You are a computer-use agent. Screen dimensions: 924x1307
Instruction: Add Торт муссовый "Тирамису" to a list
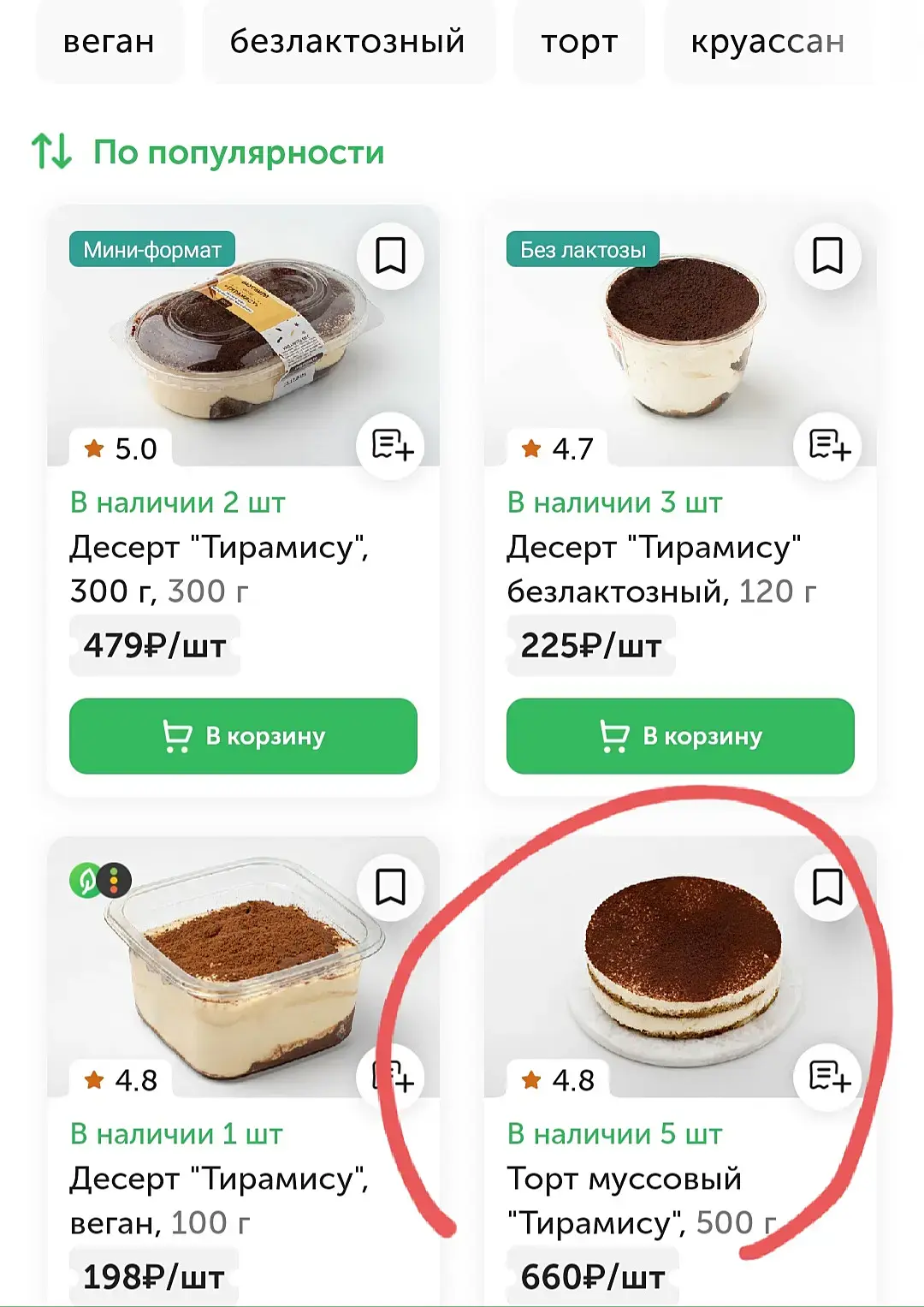829,1076
